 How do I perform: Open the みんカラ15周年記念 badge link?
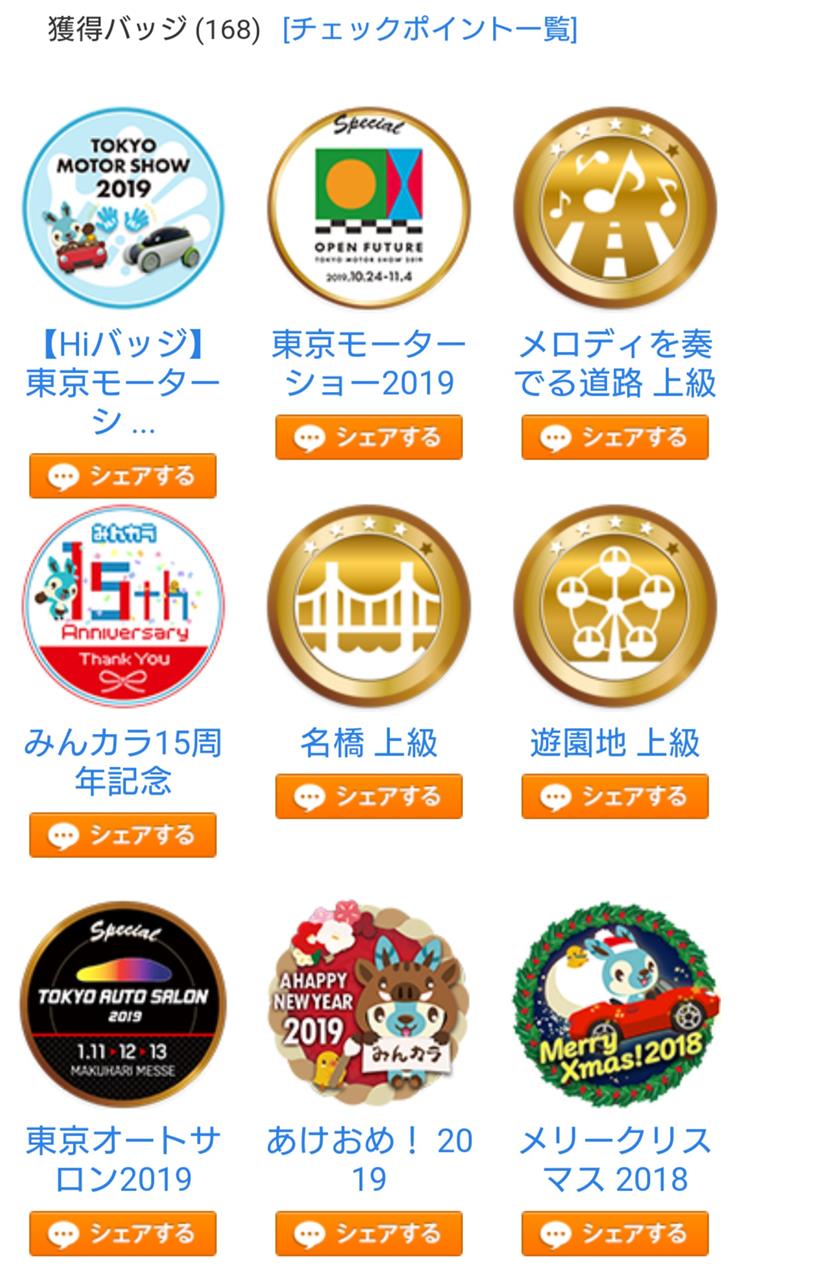(x=123, y=761)
